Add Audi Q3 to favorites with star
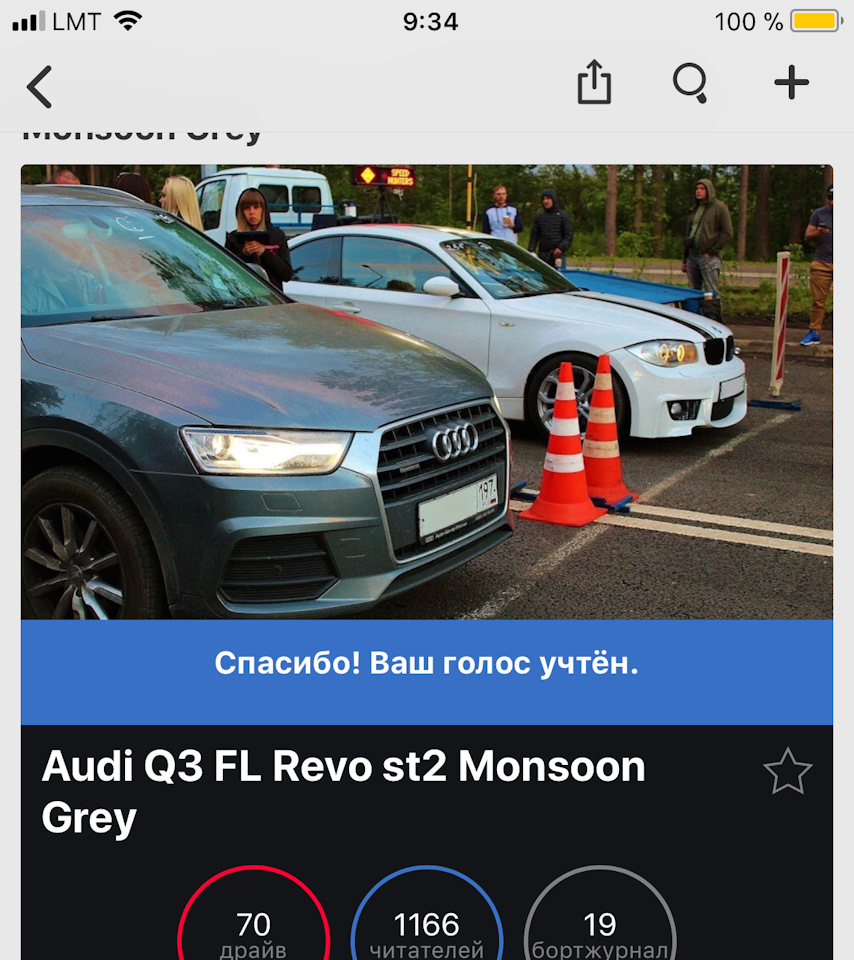This screenshot has width=854, height=960. [x=787, y=772]
